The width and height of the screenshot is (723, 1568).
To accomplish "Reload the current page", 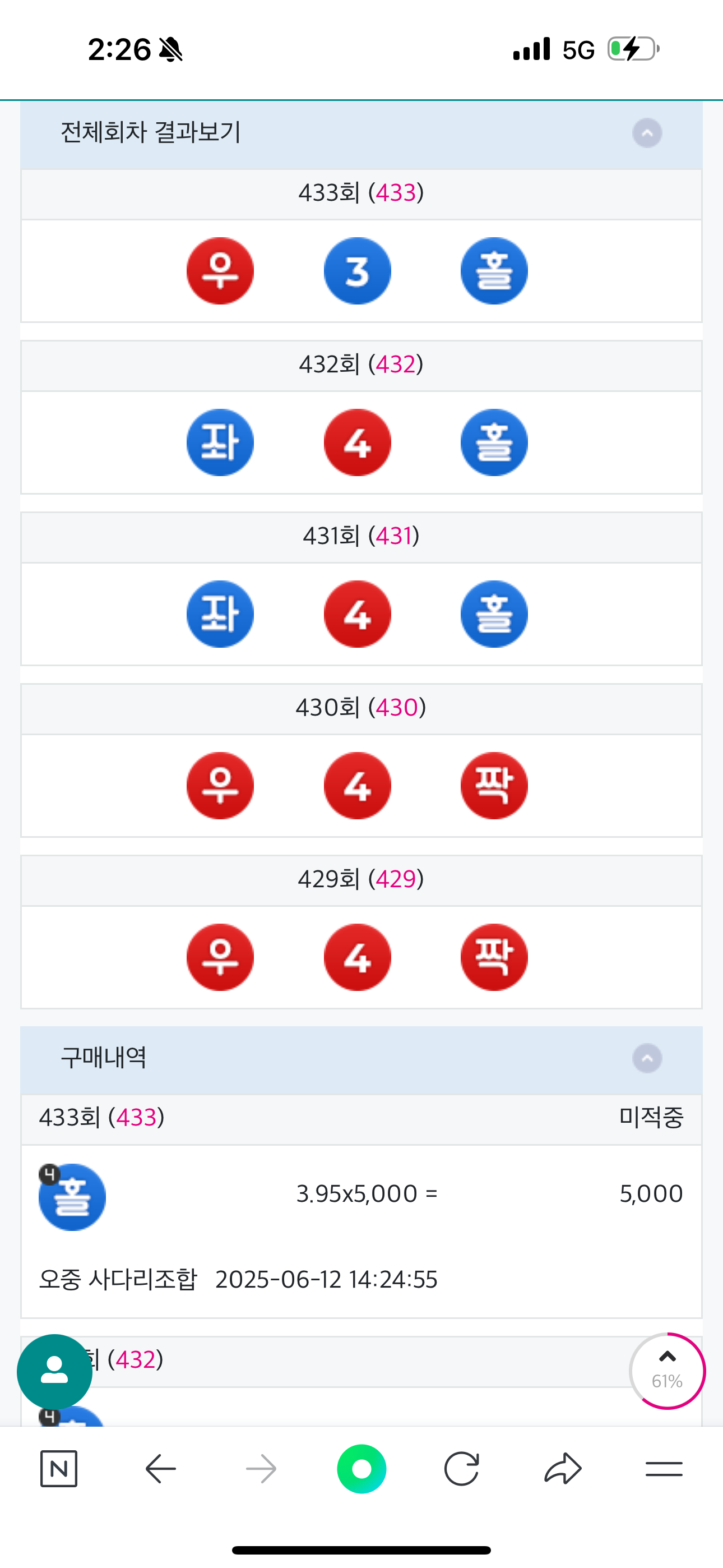I will (x=462, y=1469).
